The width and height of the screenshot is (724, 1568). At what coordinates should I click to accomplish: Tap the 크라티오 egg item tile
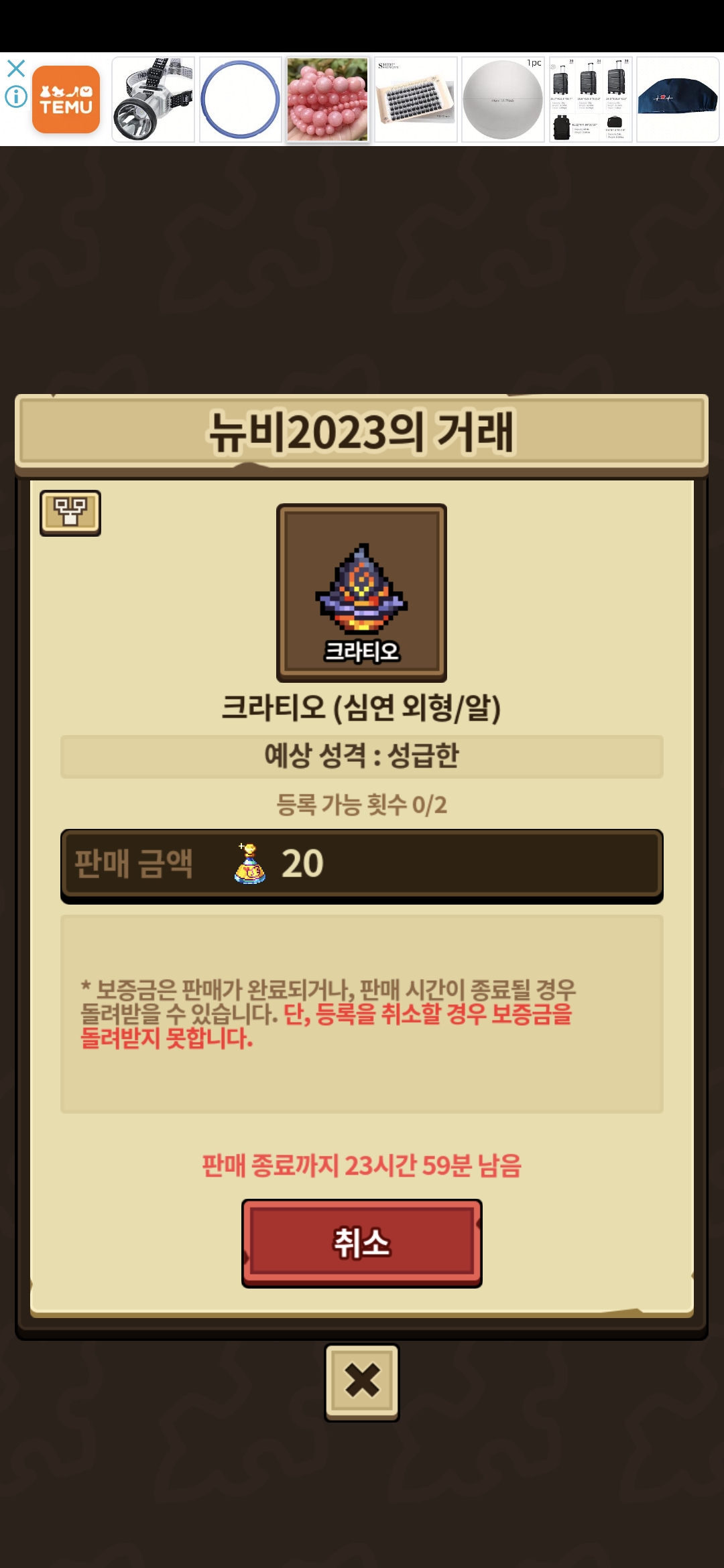click(x=361, y=593)
